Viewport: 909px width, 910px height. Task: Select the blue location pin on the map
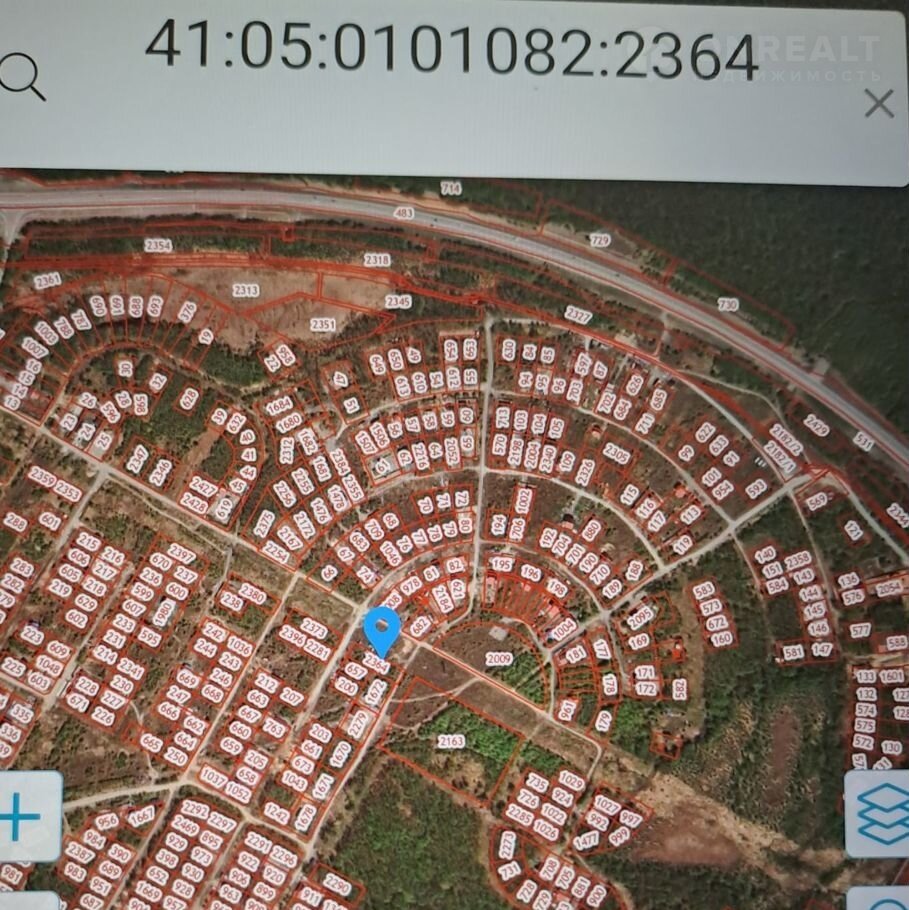point(381,630)
